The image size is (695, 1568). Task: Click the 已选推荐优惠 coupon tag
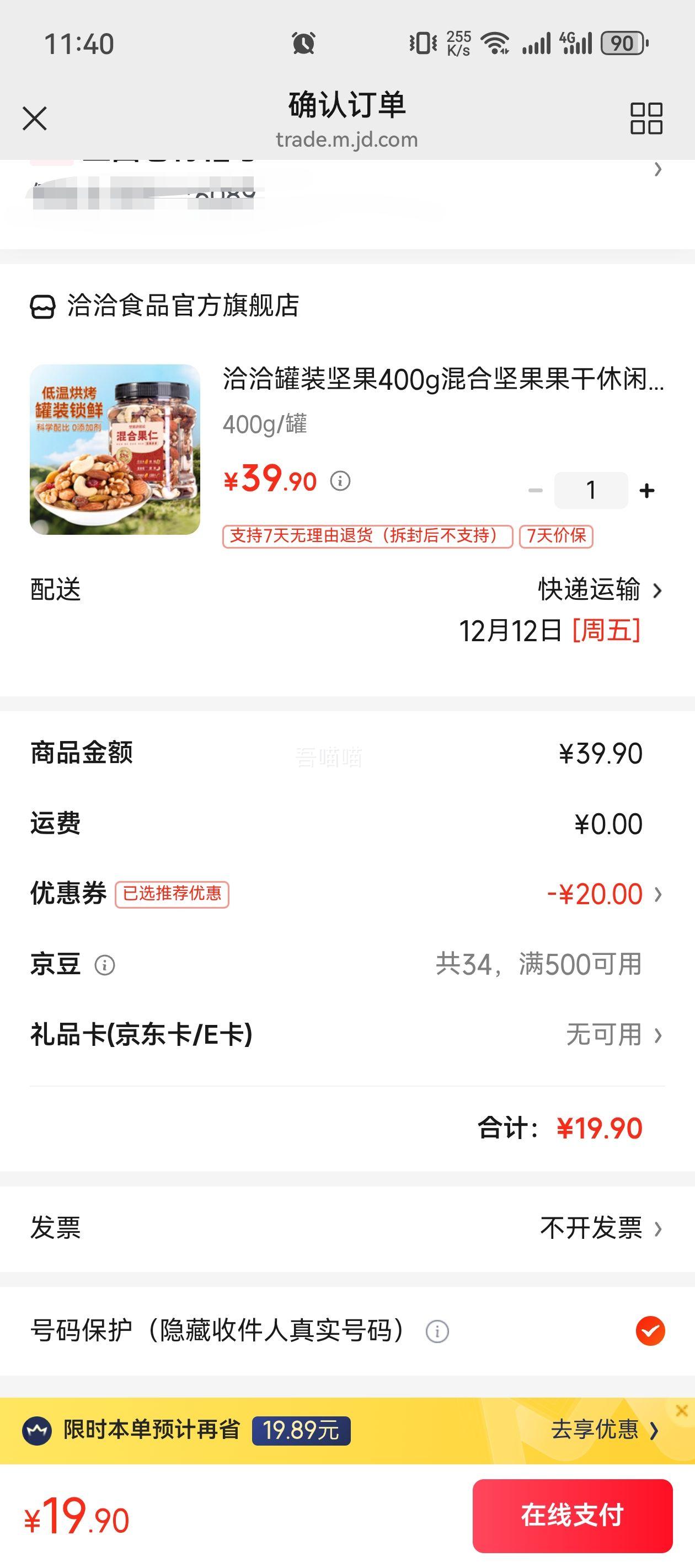point(173,894)
